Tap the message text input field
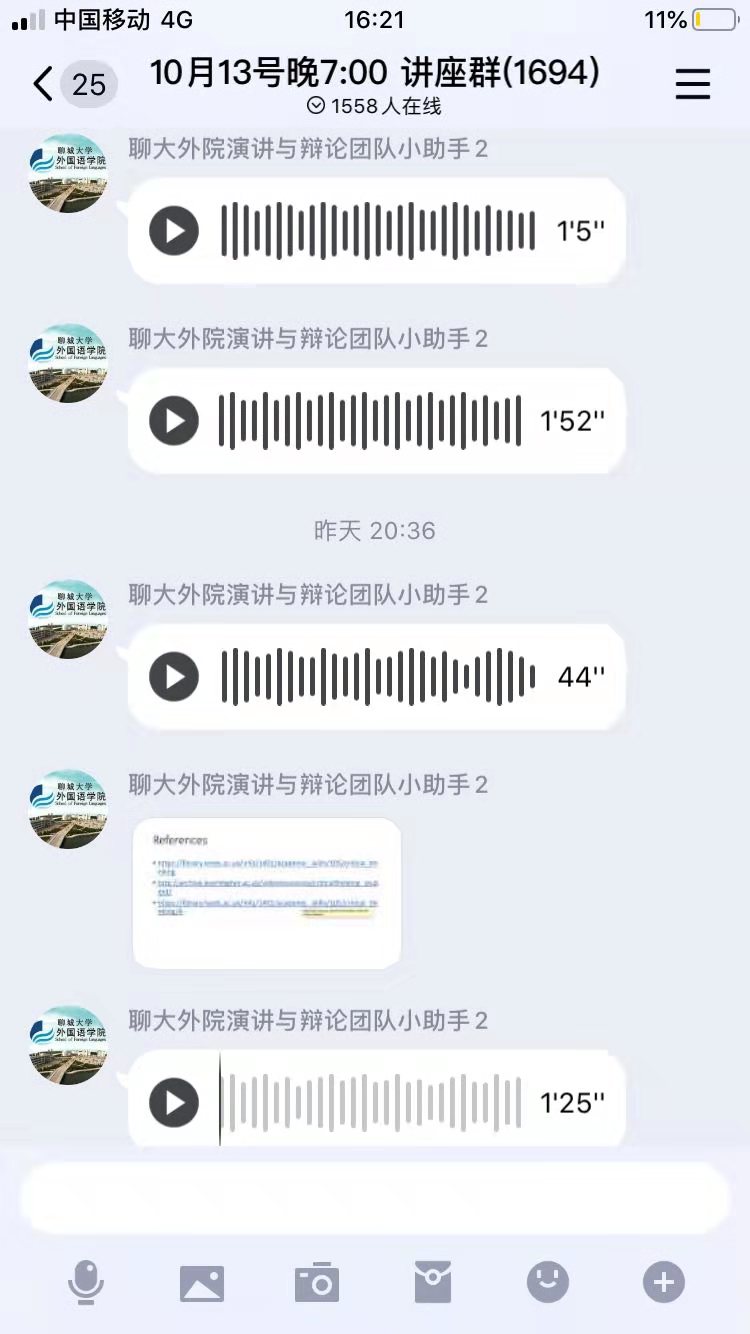 [375, 1199]
